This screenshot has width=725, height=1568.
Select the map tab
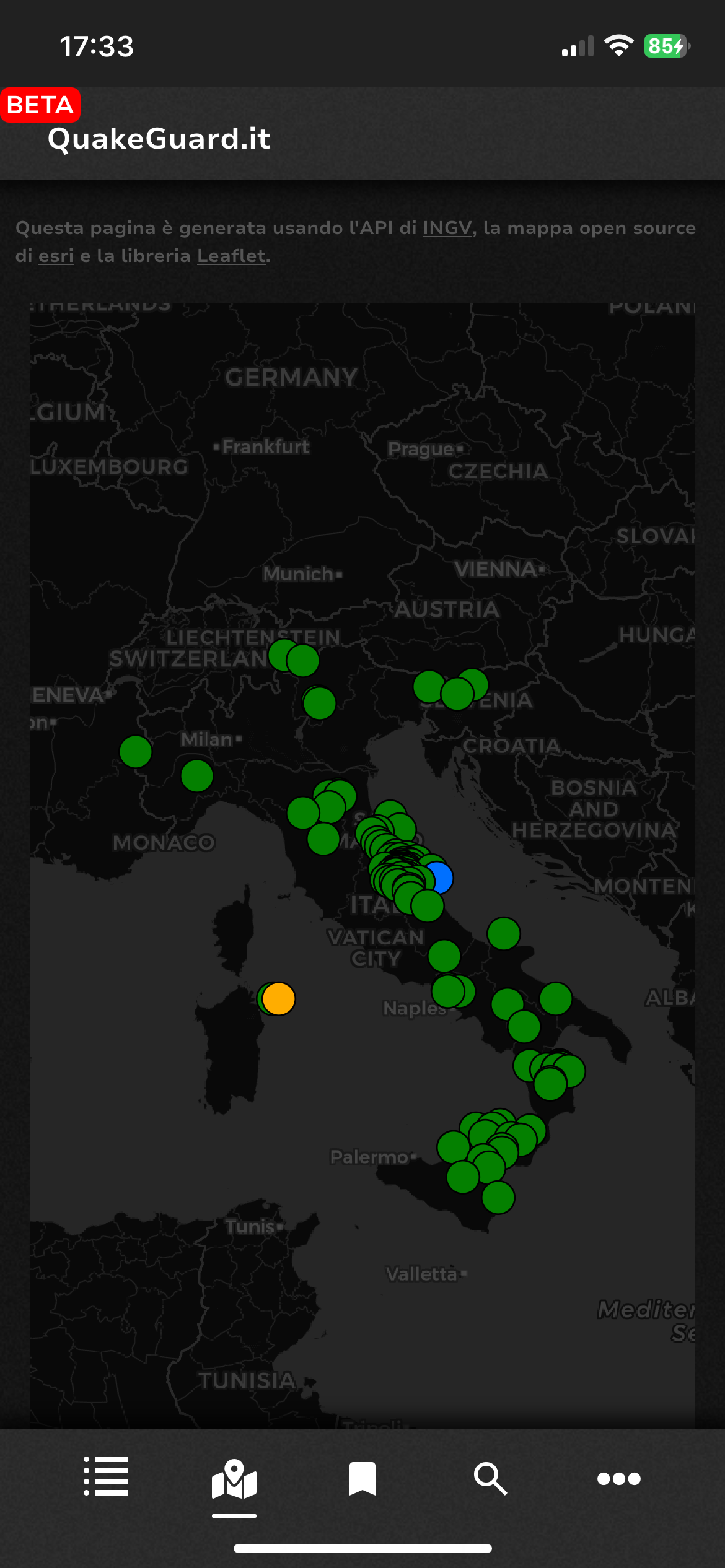(x=234, y=1479)
